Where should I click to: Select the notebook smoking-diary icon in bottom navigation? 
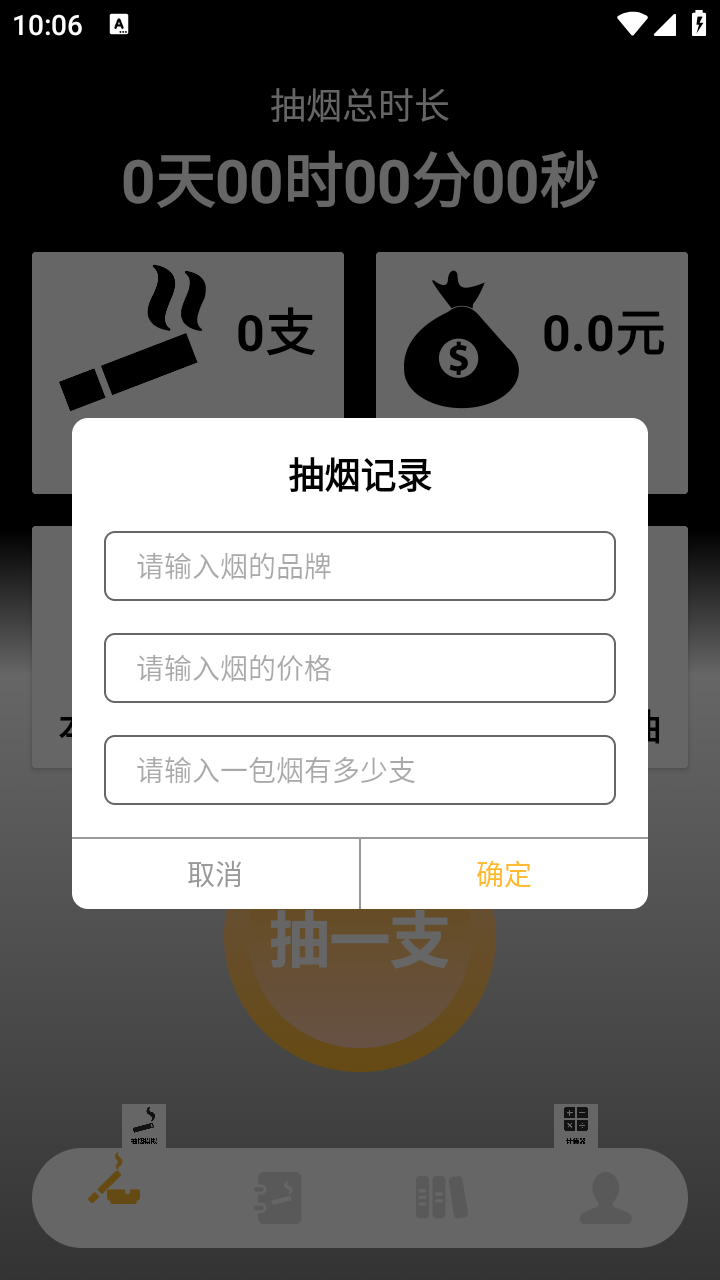pos(278,1196)
